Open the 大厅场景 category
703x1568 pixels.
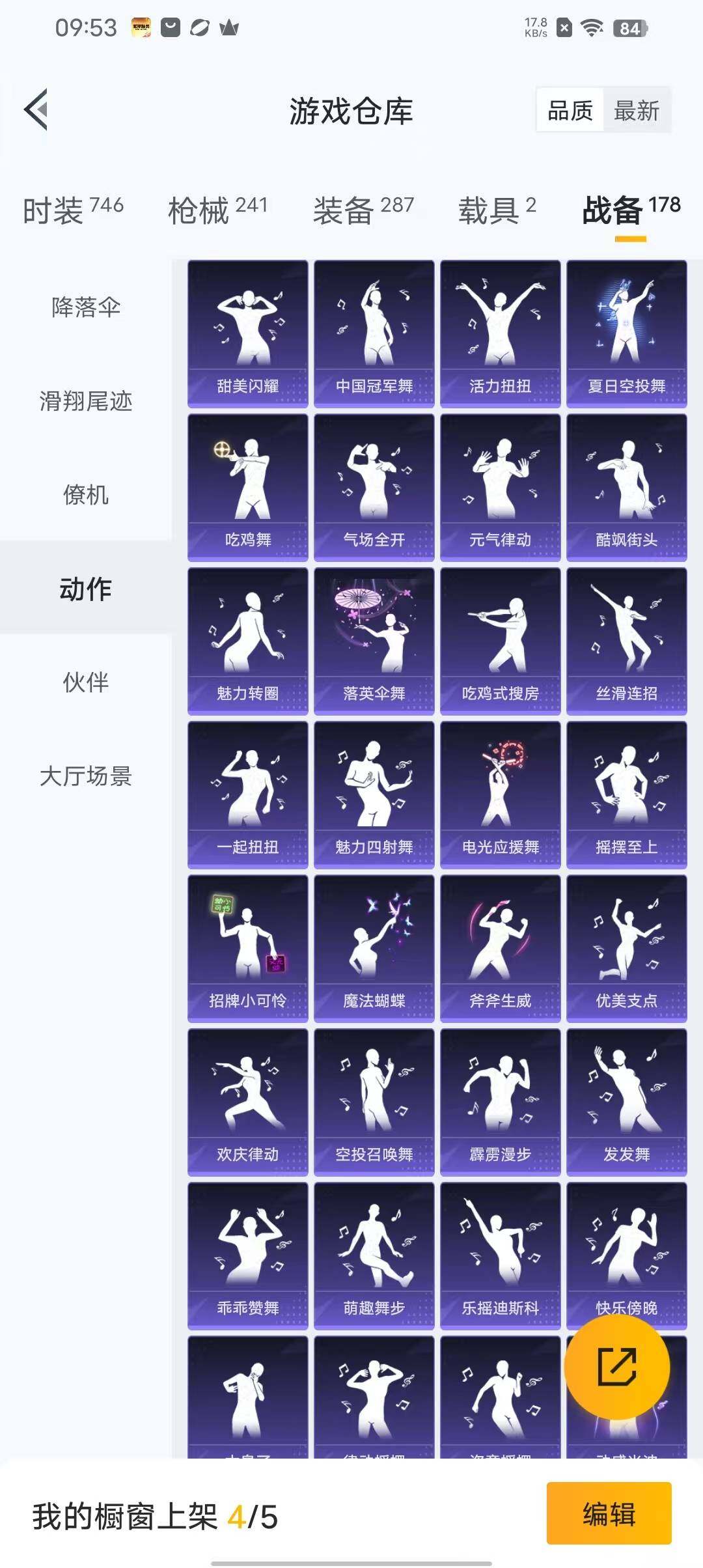[x=86, y=776]
